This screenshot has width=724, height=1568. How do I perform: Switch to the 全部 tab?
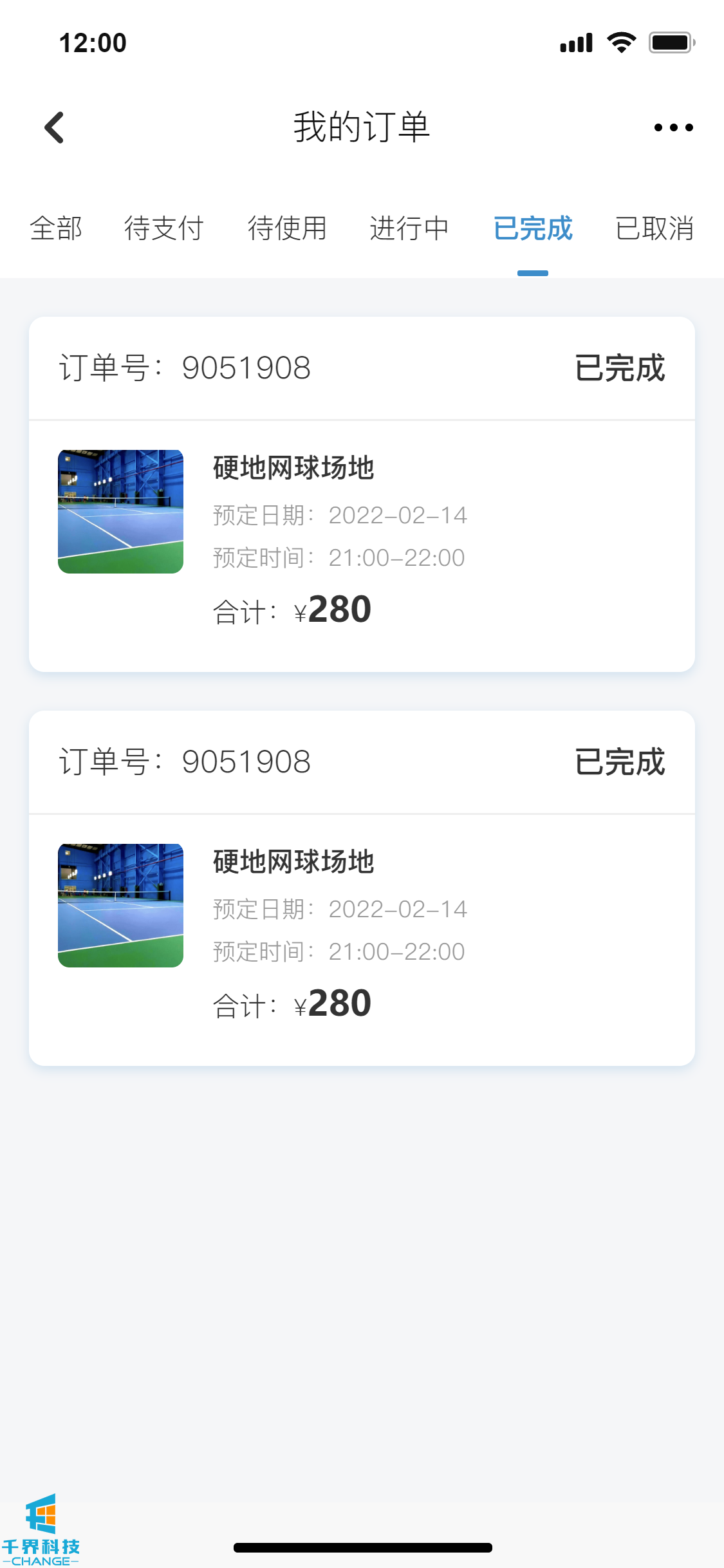(x=56, y=229)
